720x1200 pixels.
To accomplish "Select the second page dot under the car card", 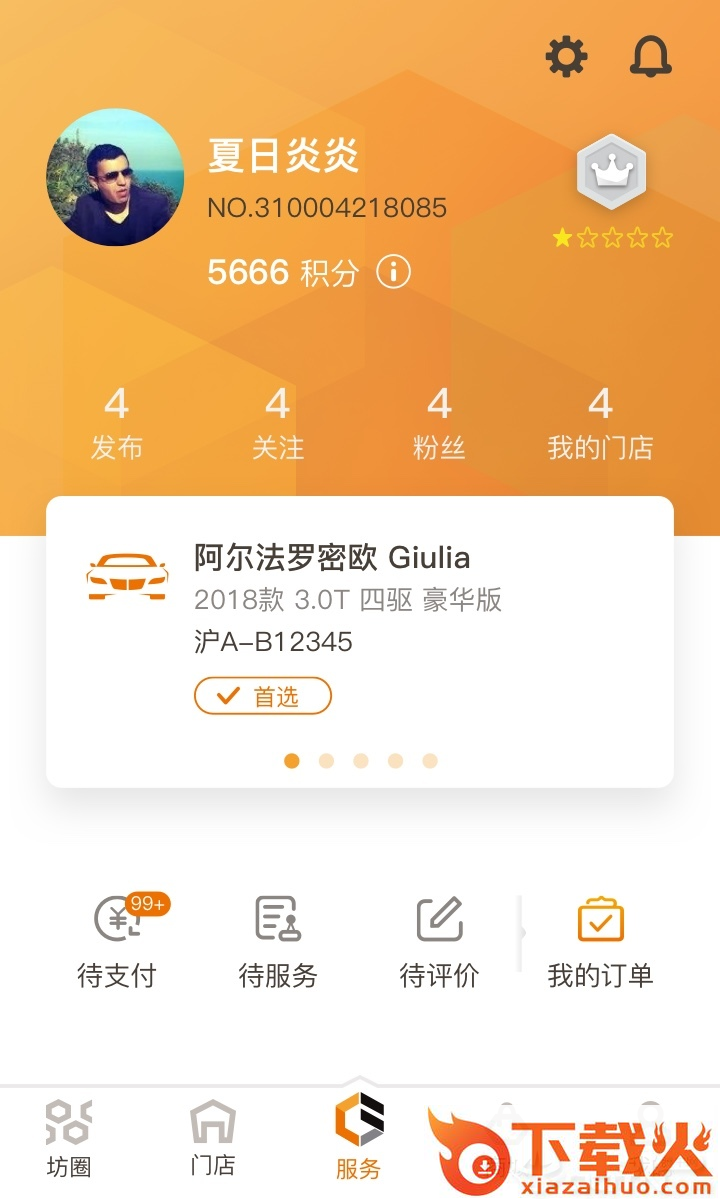I will coord(326,761).
